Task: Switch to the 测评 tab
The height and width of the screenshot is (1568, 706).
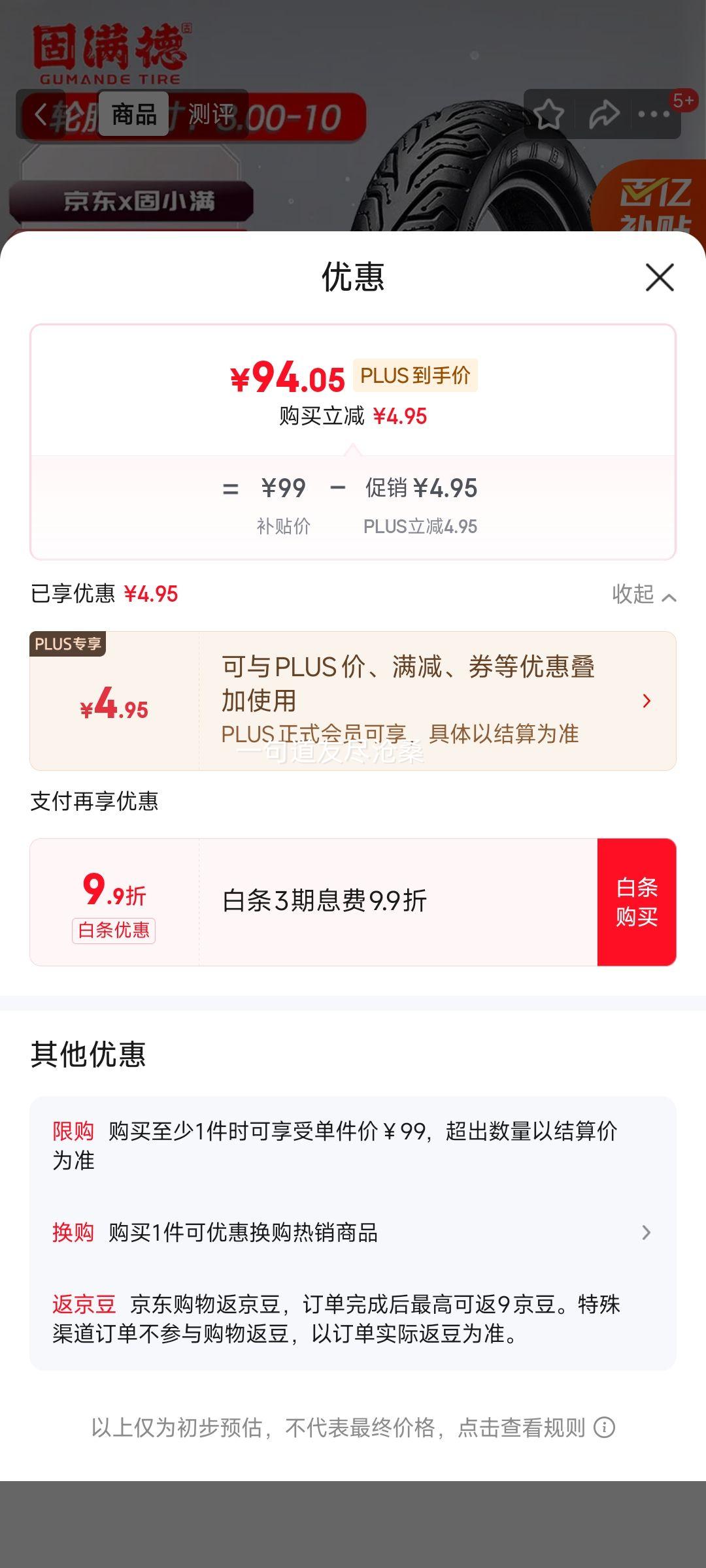Action: [210, 114]
